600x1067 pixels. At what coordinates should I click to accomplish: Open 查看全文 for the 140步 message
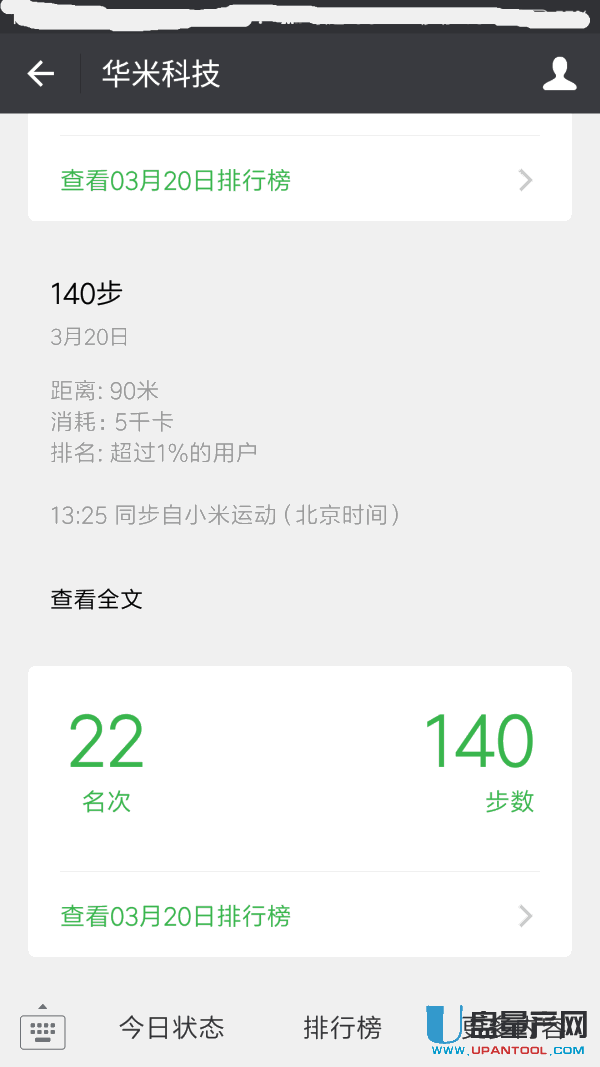tap(97, 599)
